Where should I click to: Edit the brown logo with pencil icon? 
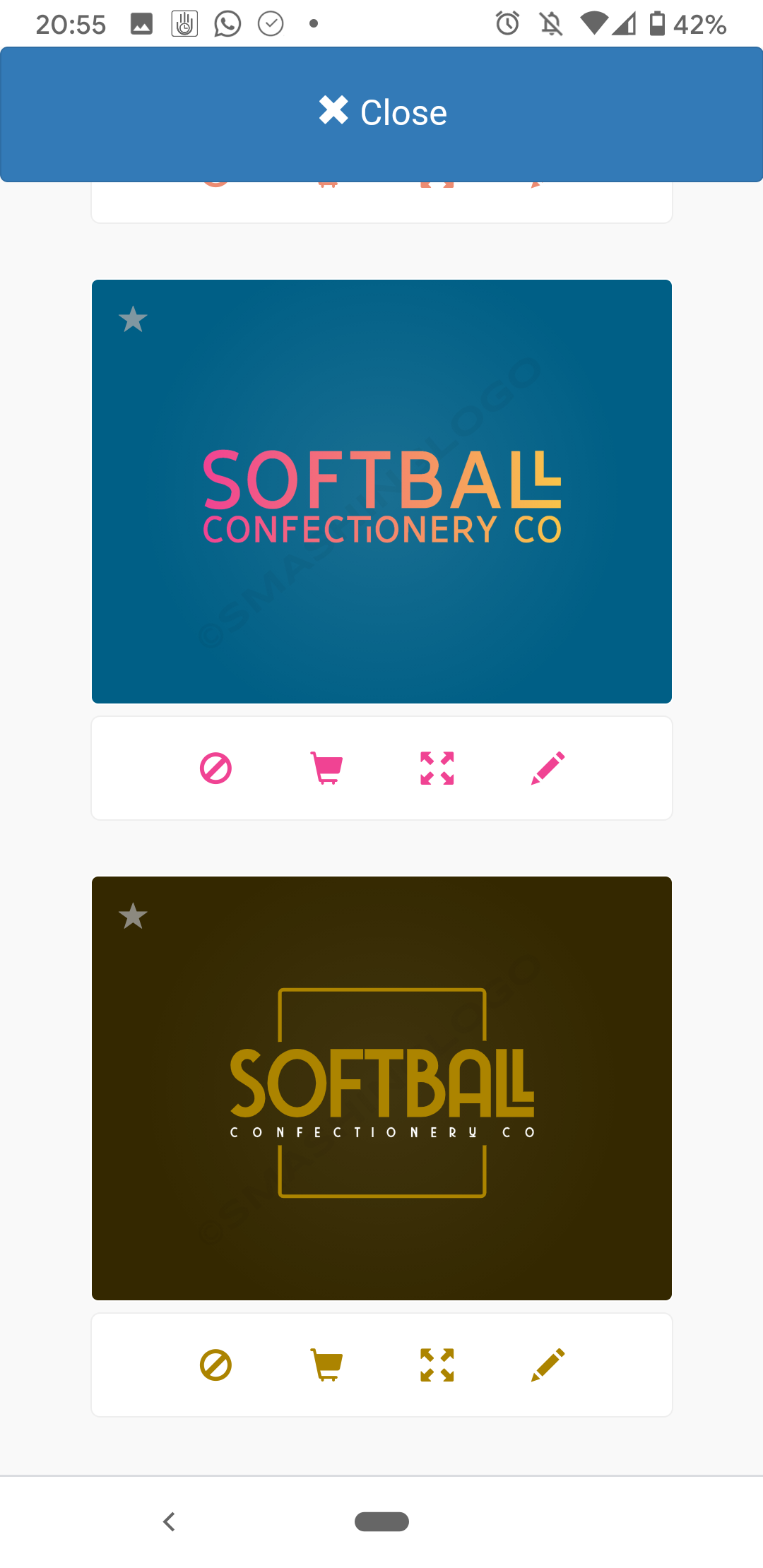pos(548,1365)
